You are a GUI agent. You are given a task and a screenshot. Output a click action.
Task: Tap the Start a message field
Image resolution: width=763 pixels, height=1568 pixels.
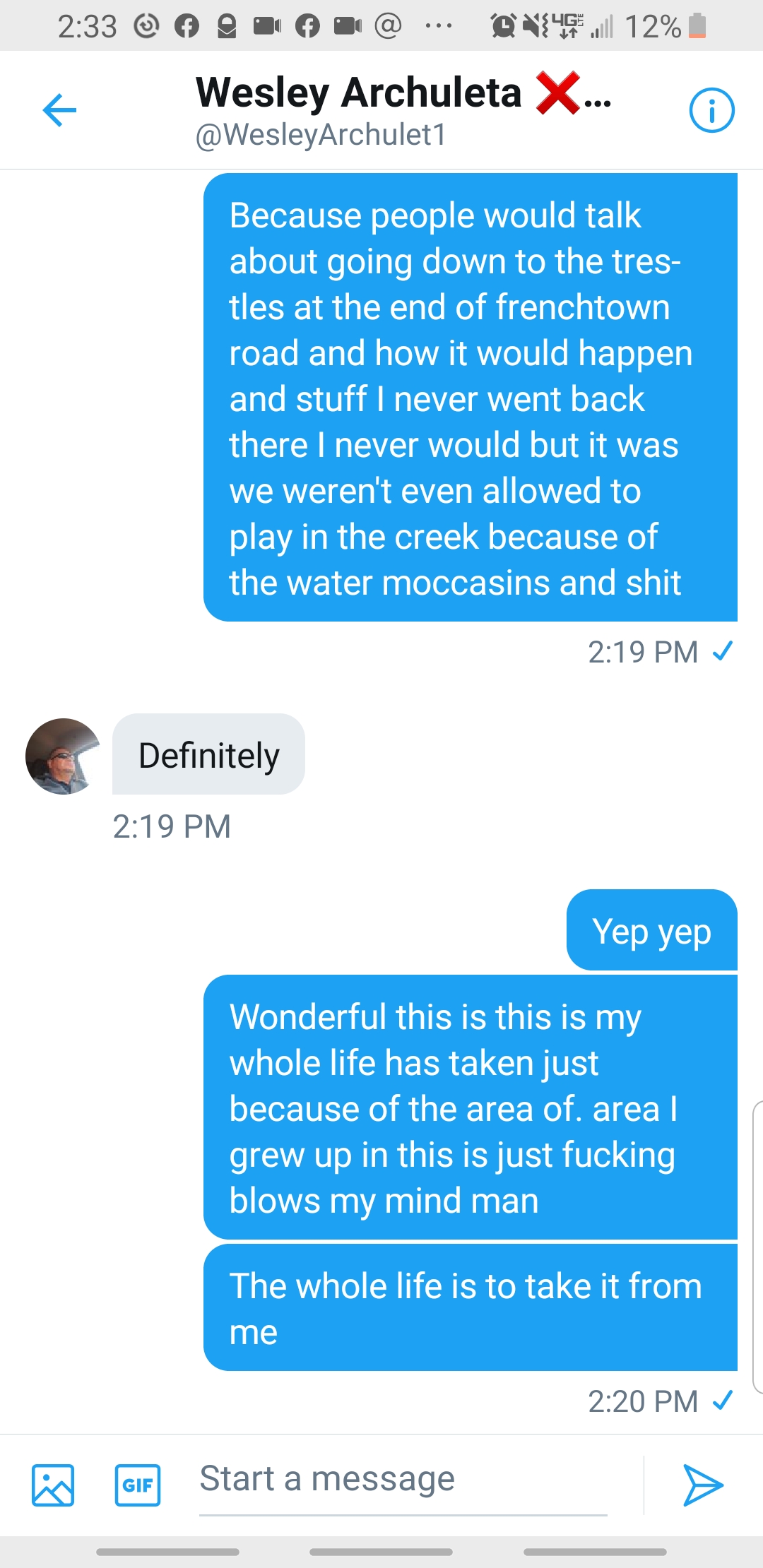coord(403,1479)
